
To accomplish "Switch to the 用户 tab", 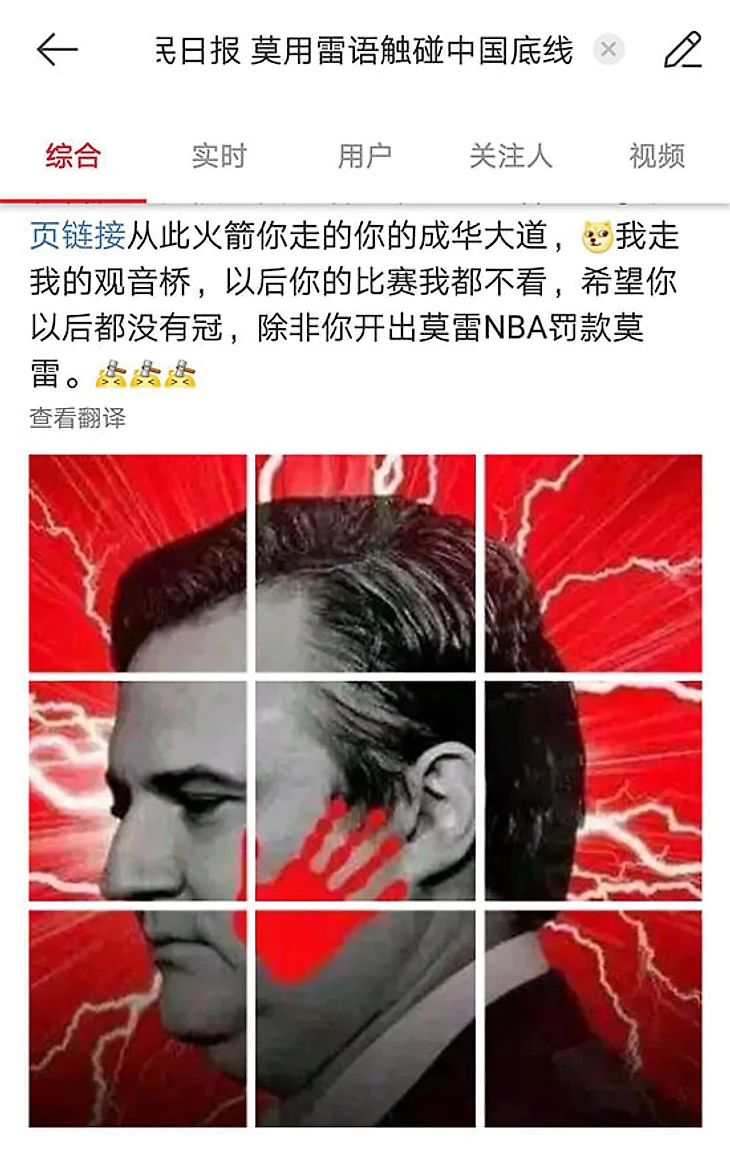I will 364,156.
